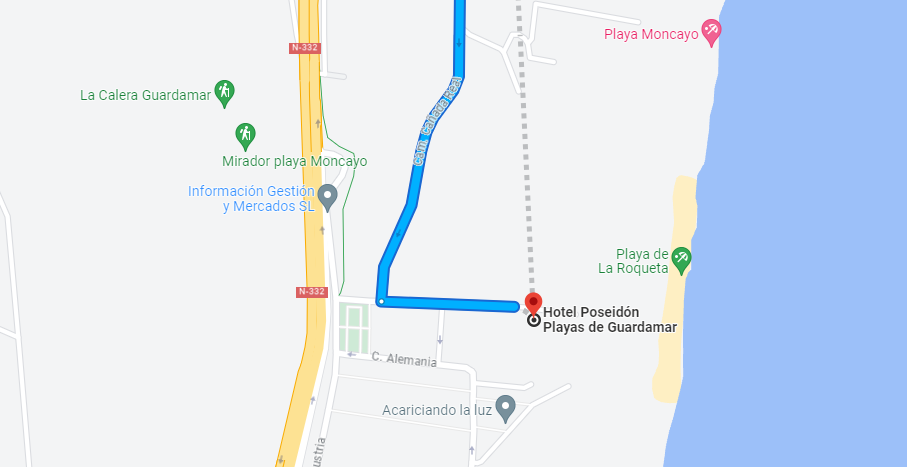
Task: Select the Playa de La Roqueta marker
Action: pos(681,259)
